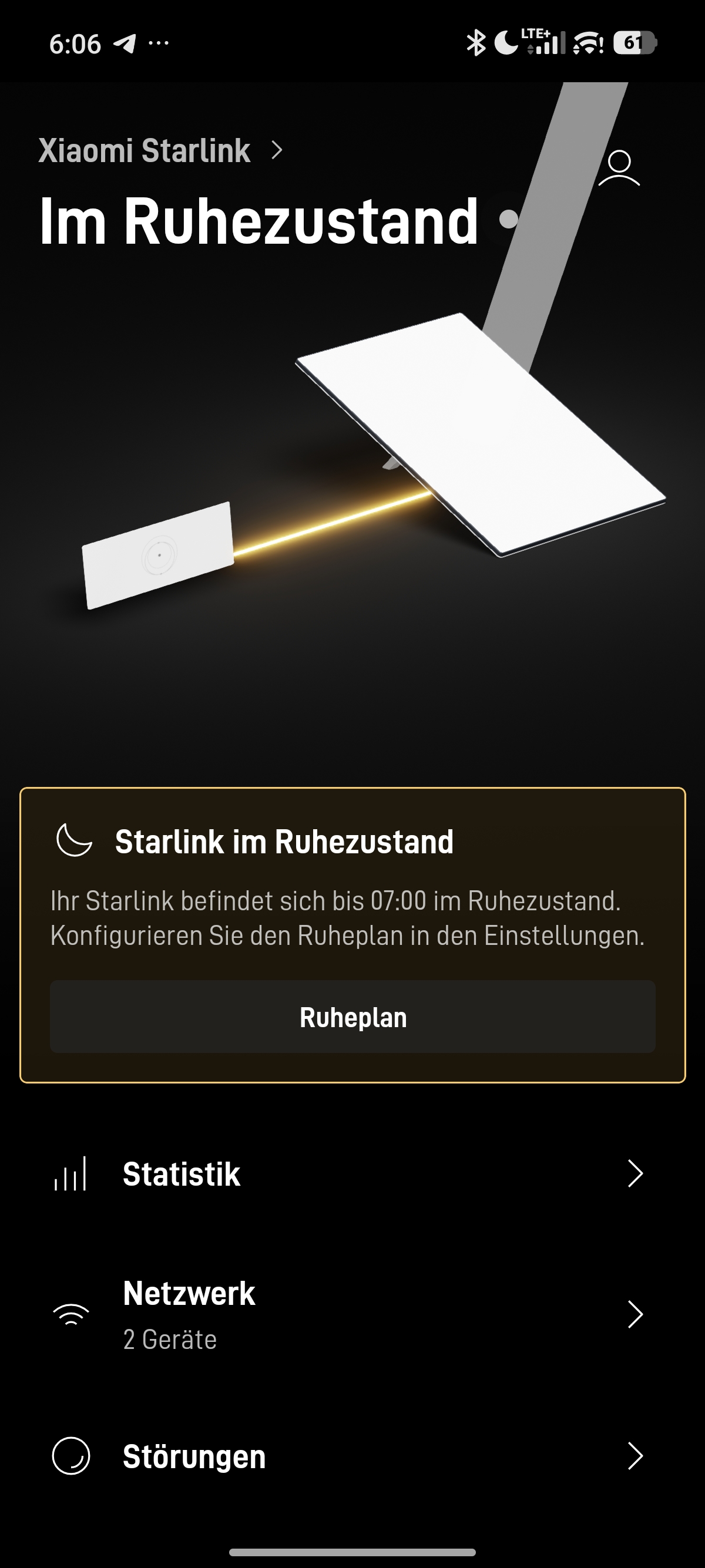Open the Xiaomi Starlink device selector
Screen dimensions: 705x1568
161,150
